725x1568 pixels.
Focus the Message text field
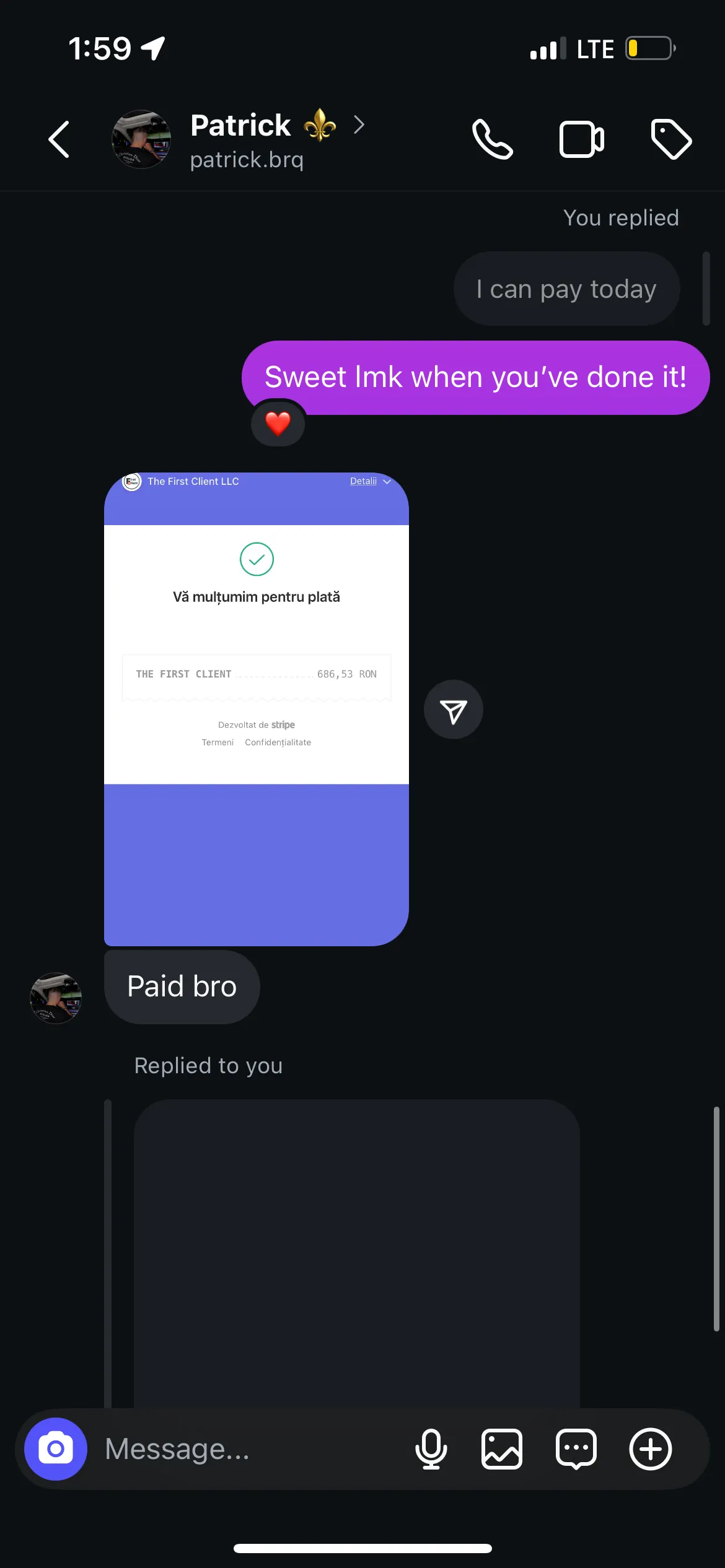click(x=248, y=1449)
